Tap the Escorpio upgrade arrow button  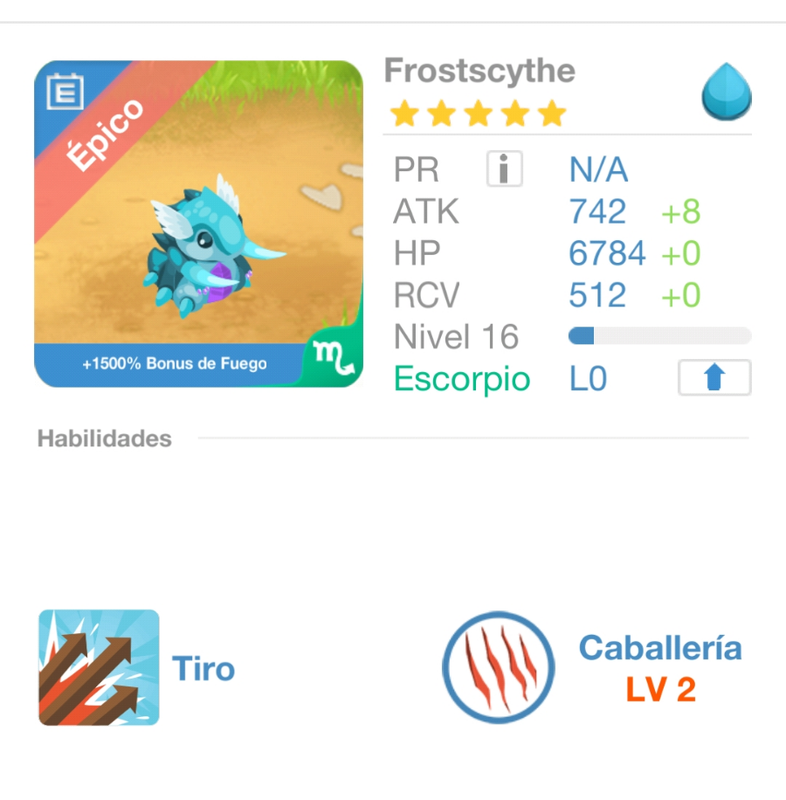click(714, 378)
